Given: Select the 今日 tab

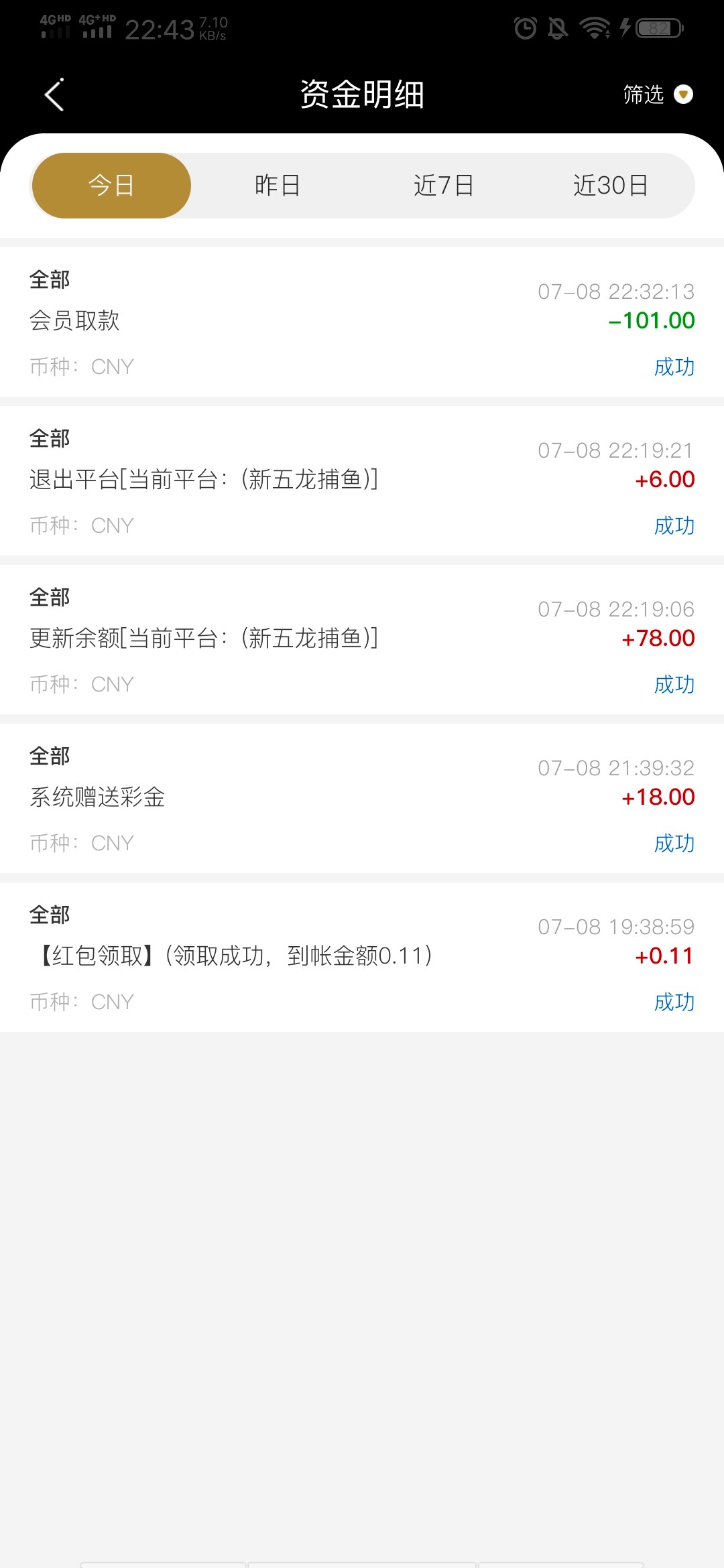Looking at the screenshot, I should (111, 186).
